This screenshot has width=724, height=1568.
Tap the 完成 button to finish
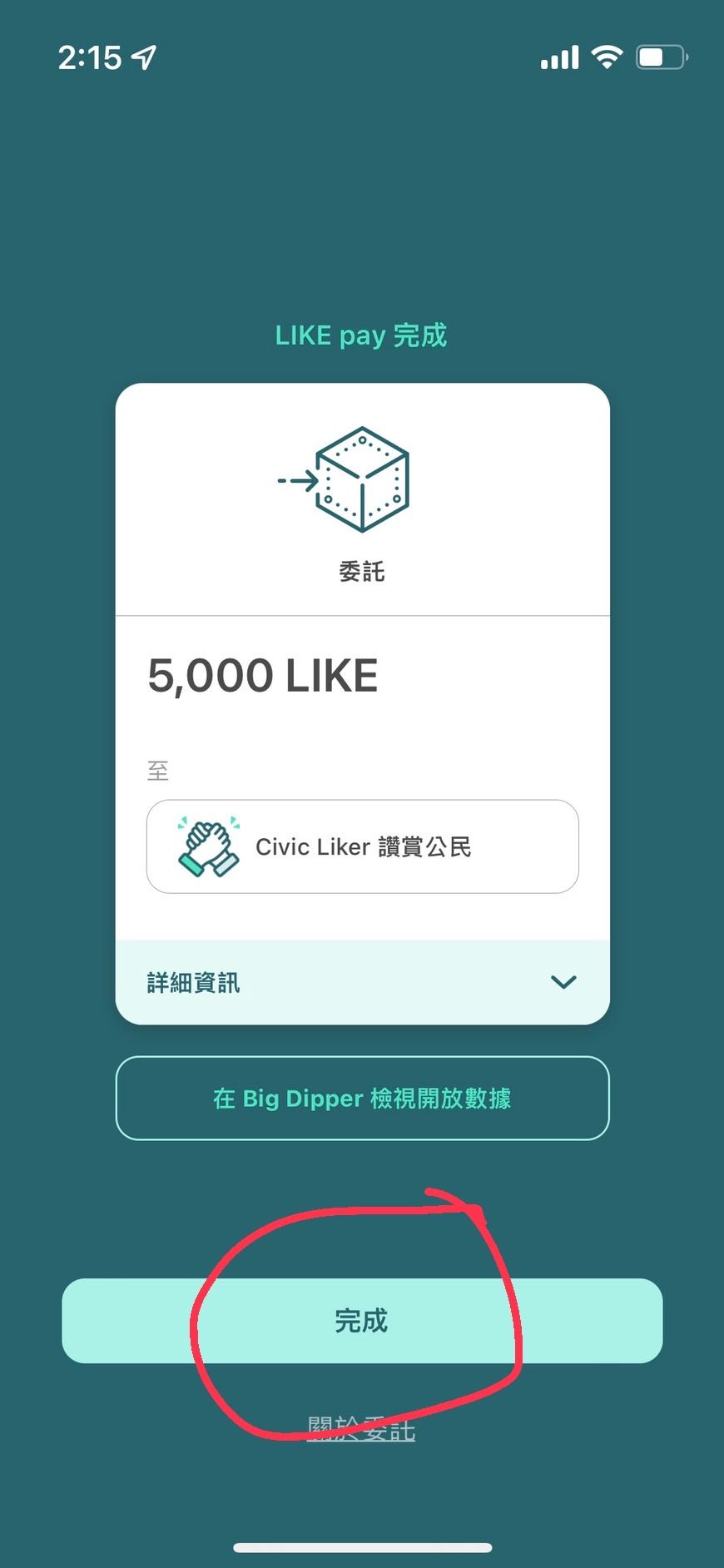[x=362, y=1321]
